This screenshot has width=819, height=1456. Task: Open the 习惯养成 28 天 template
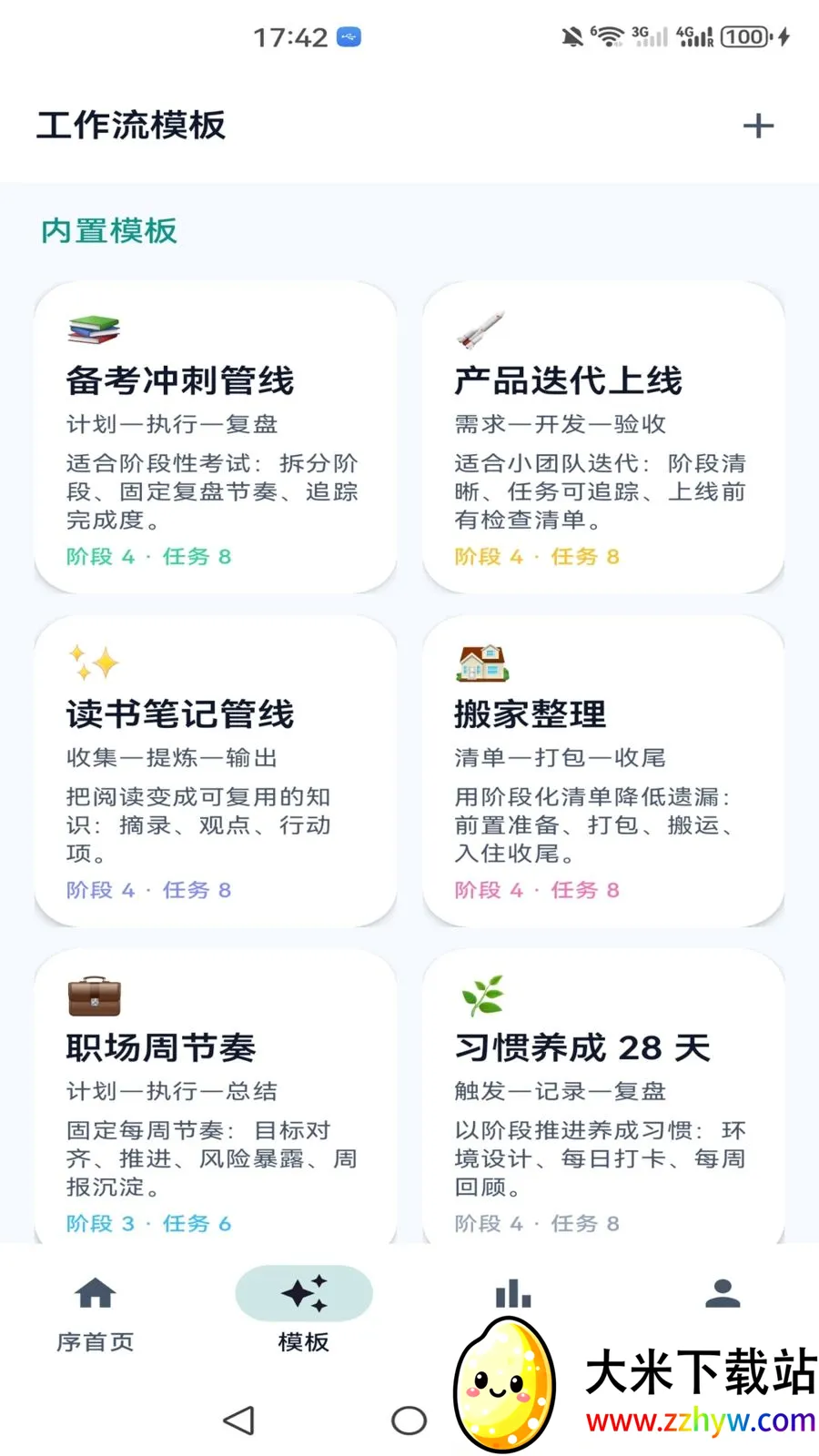(603, 1097)
